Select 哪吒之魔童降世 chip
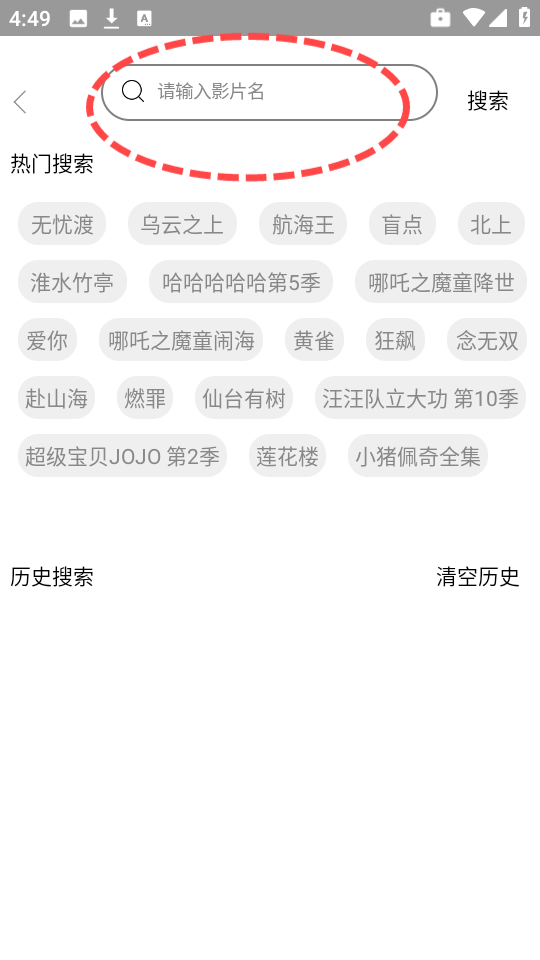The height and width of the screenshot is (960, 540). click(x=441, y=282)
